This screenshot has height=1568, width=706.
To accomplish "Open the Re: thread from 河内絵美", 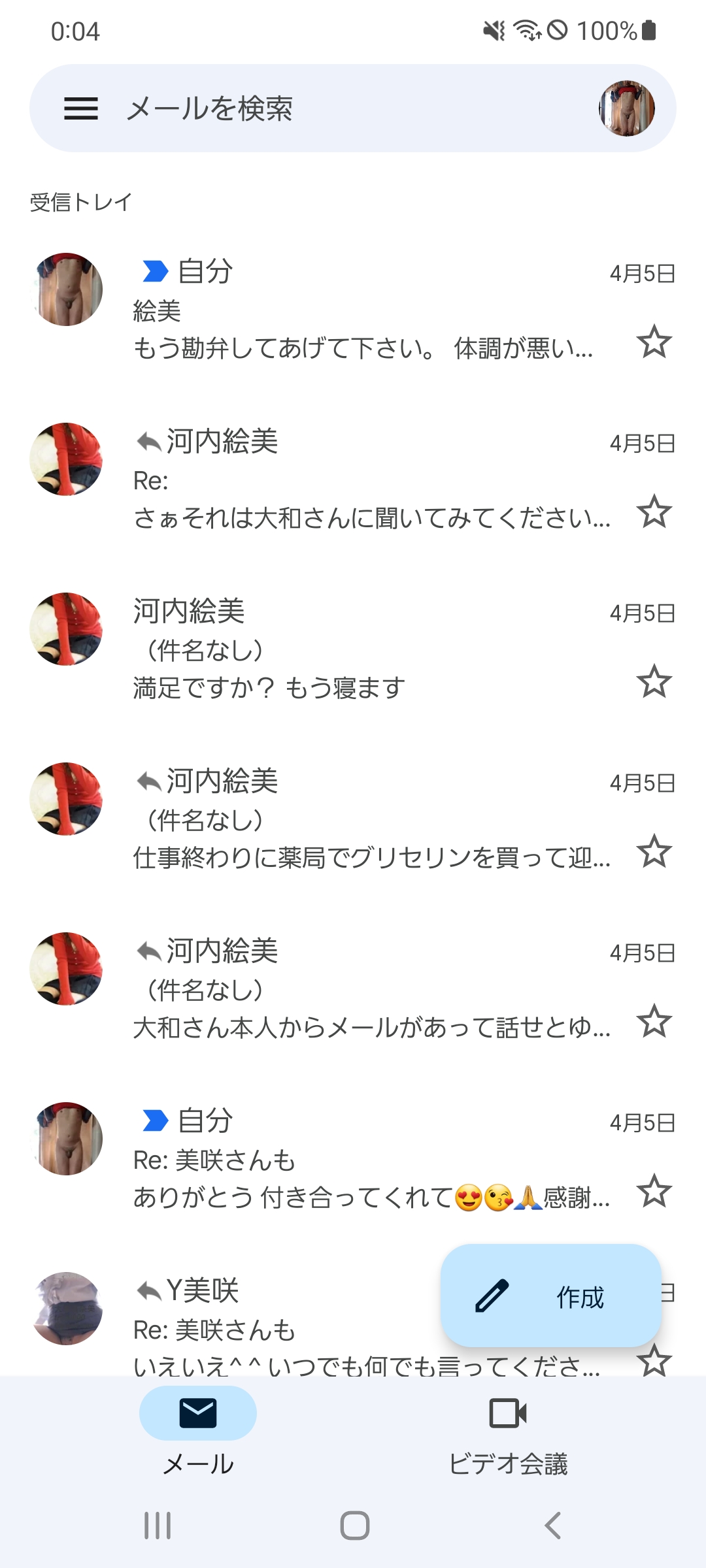I will 353,477.
